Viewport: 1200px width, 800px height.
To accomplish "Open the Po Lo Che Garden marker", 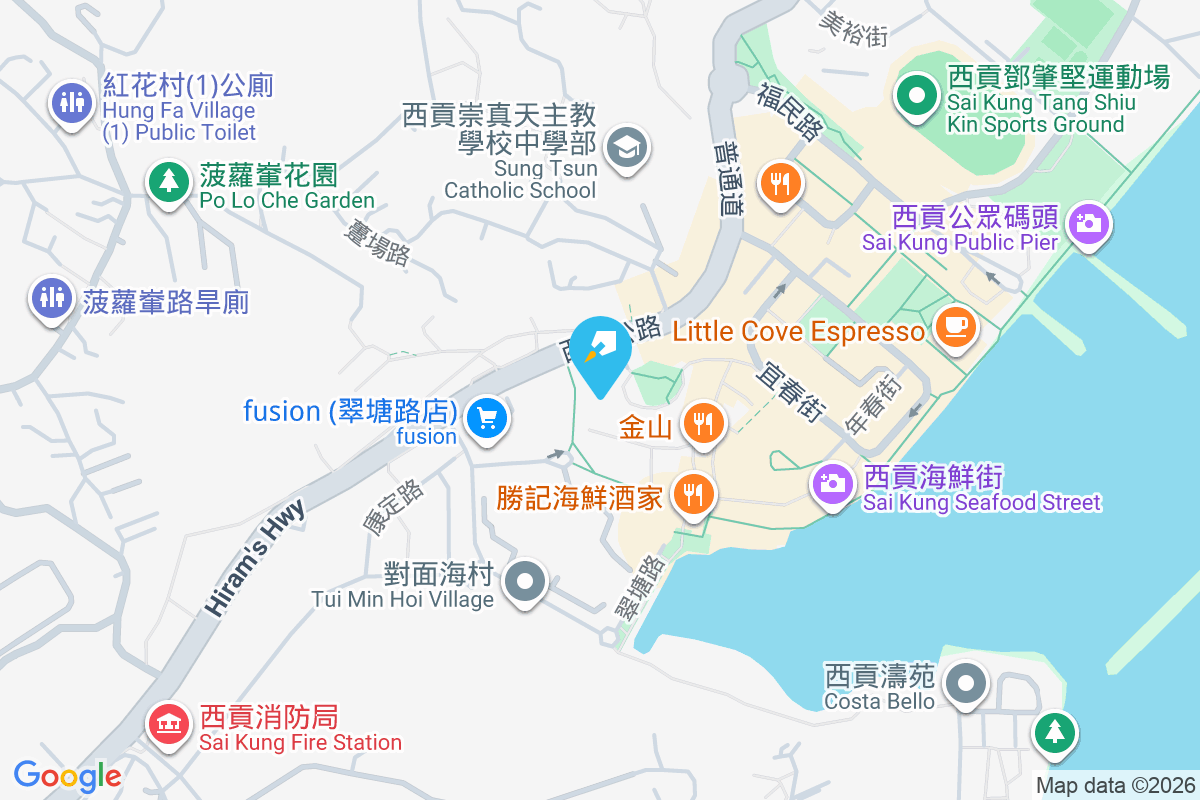I will tap(169, 182).
